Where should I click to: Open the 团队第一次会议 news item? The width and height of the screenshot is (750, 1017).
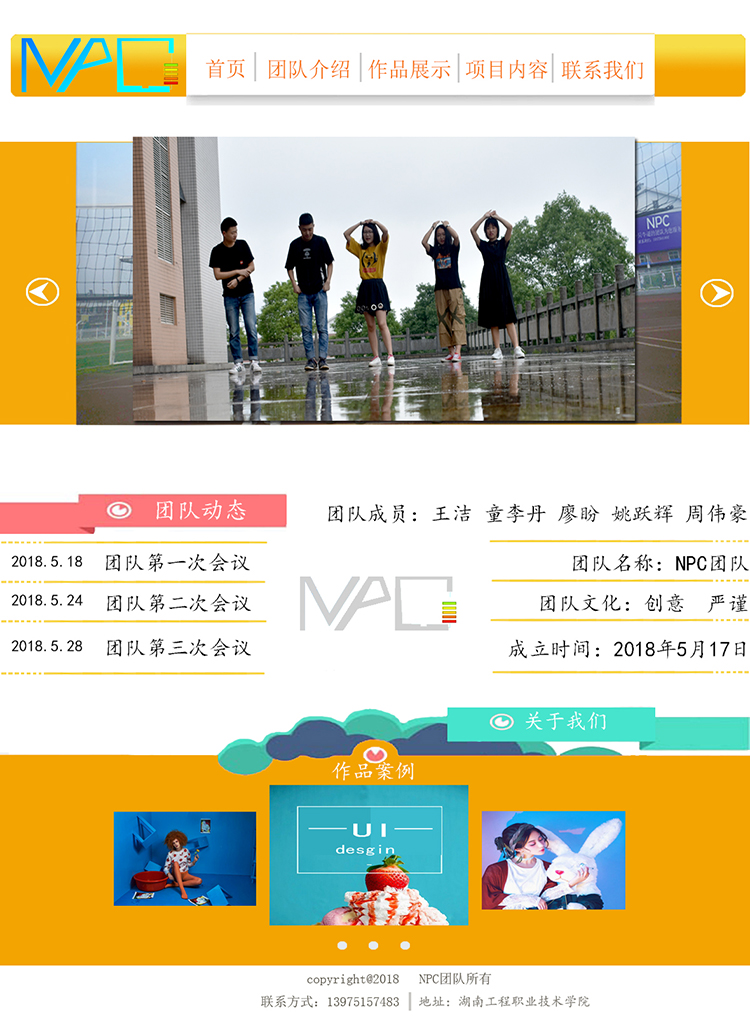[177, 563]
